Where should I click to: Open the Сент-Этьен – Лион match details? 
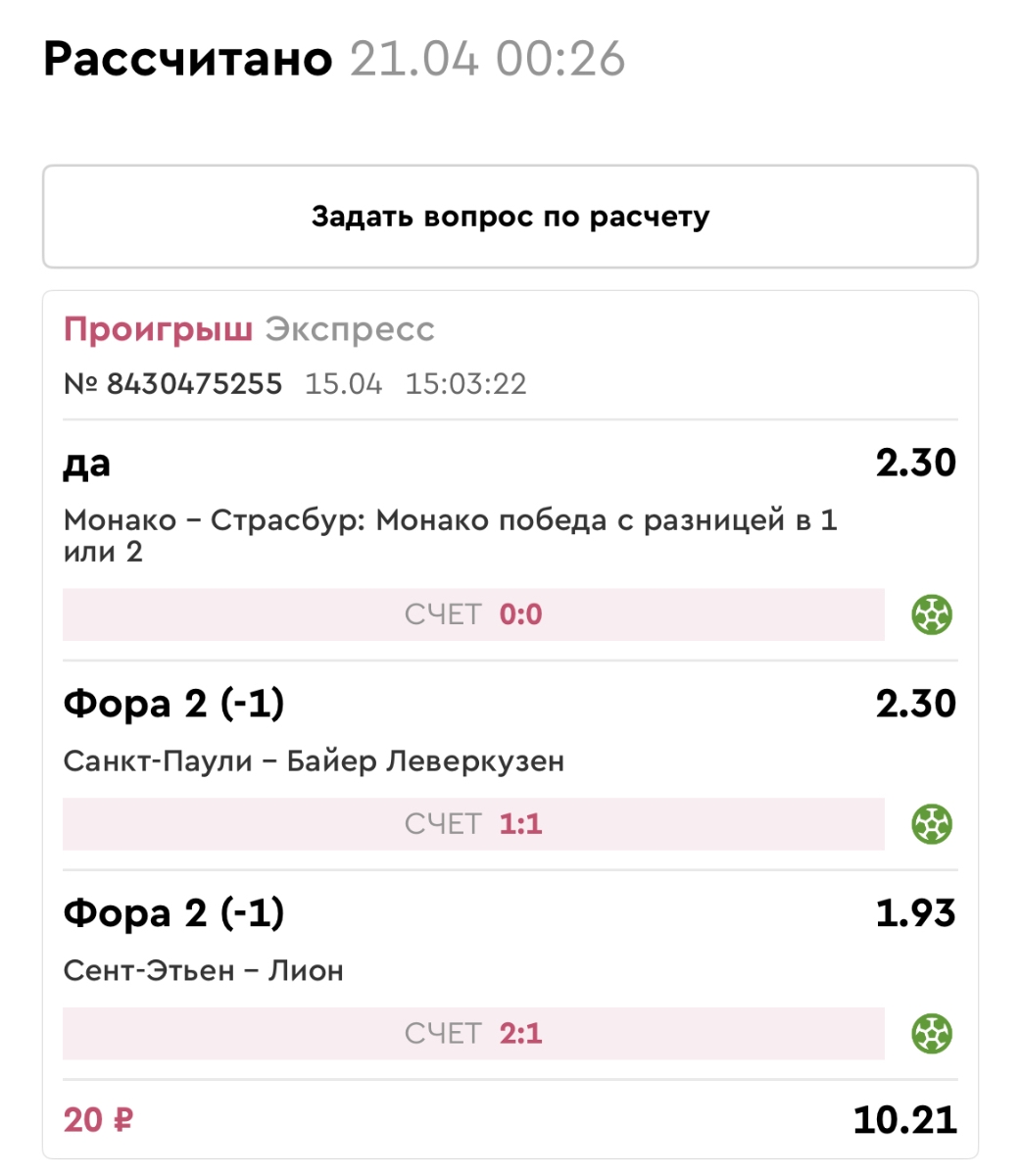pos(204,971)
